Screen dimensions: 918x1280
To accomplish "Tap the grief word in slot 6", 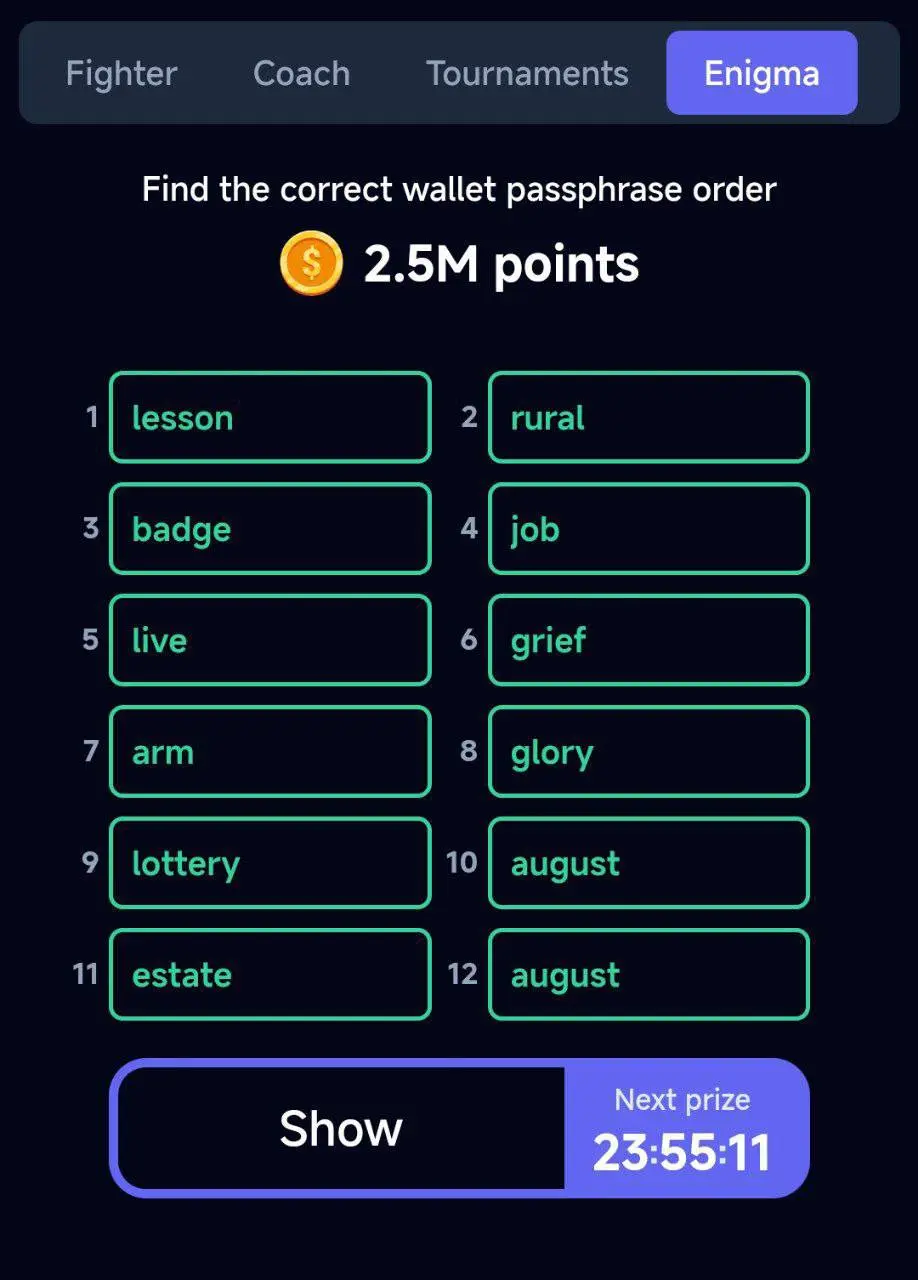I will click(648, 640).
